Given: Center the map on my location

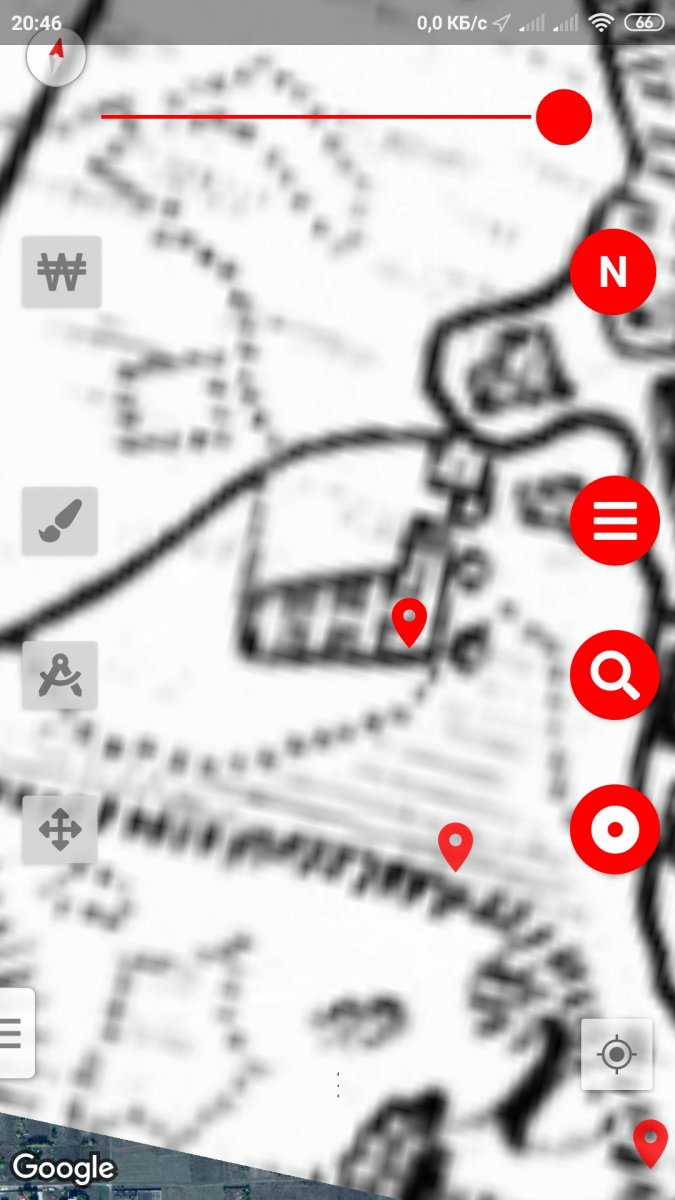Looking at the screenshot, I should coord(617,1054).
